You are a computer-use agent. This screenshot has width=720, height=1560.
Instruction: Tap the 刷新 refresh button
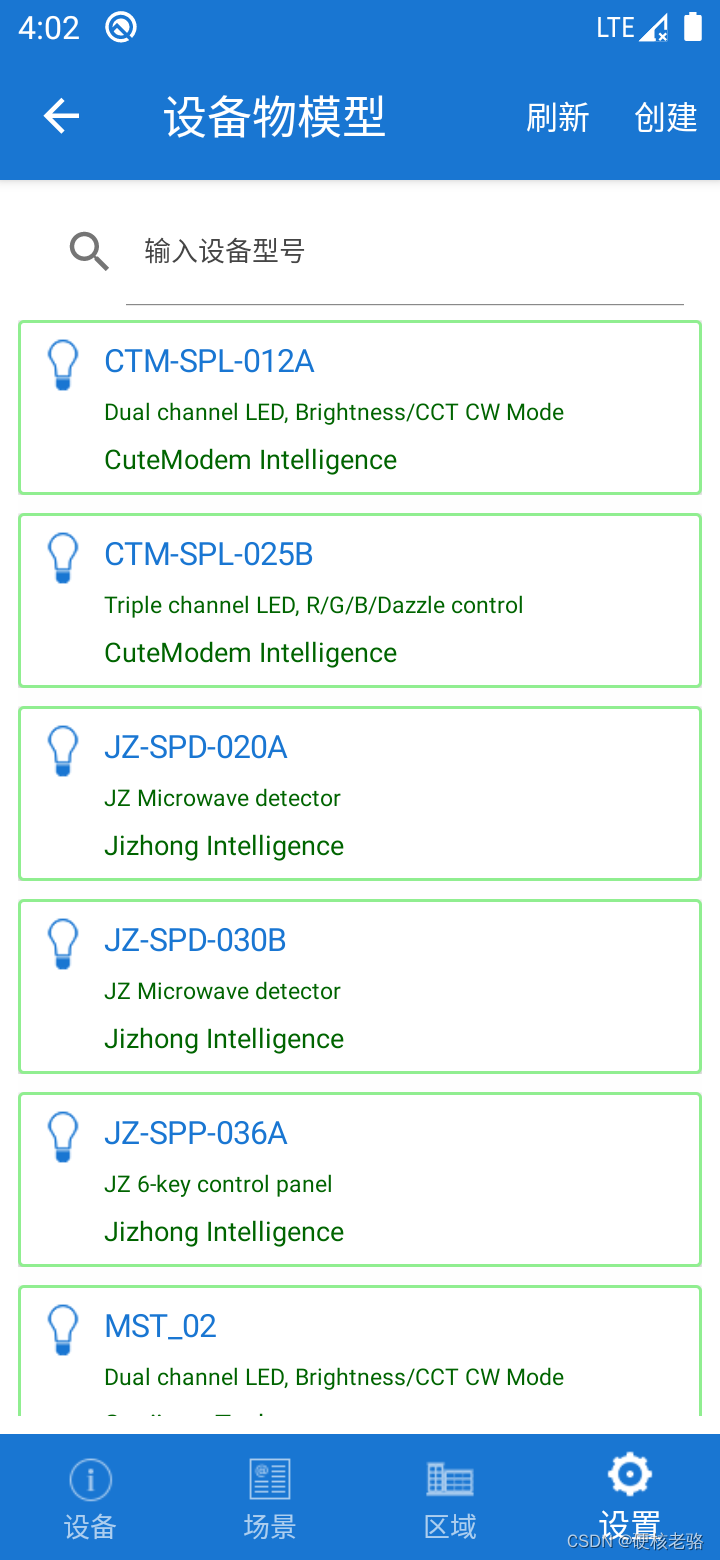[x=557, y=118]
